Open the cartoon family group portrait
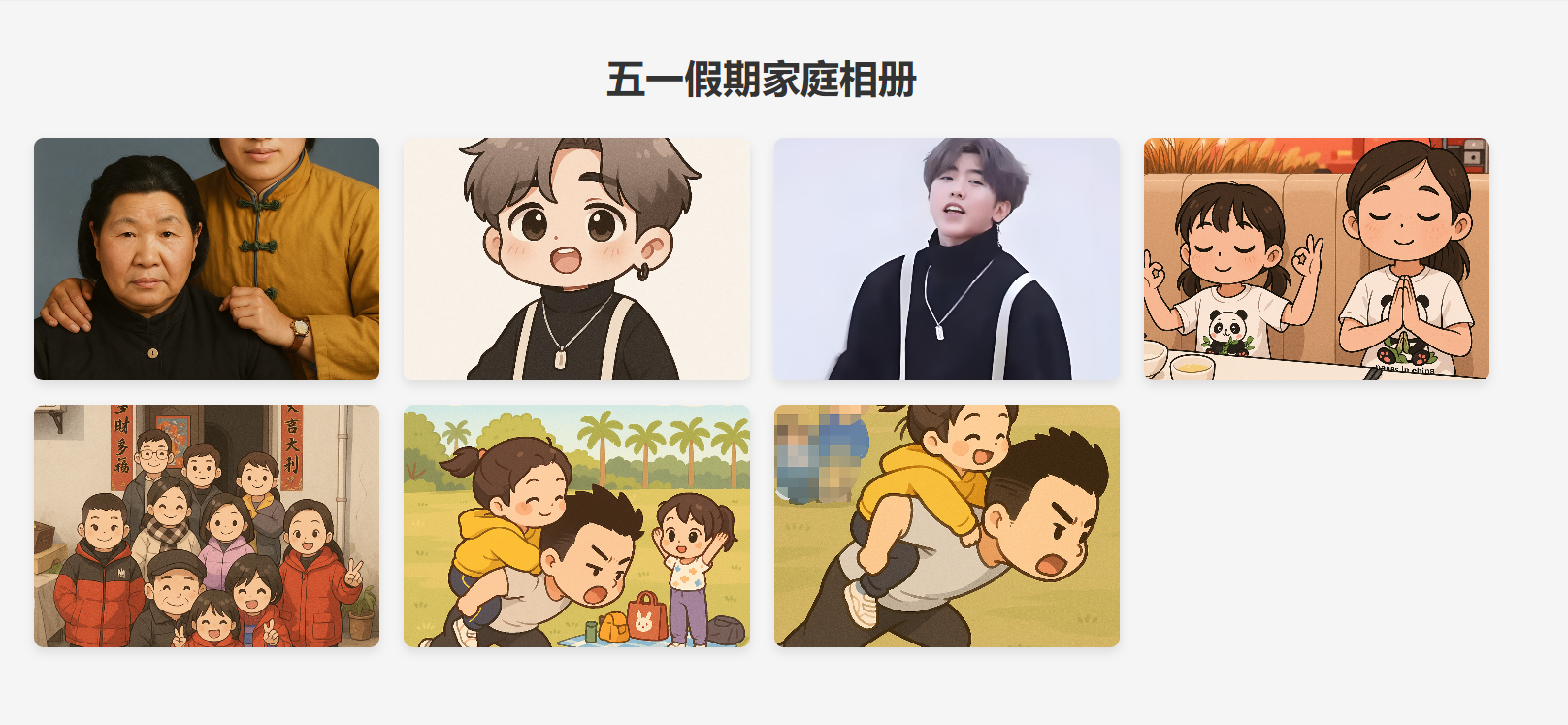The height and width of the screenshot is (725, 1568). pyautogui.click(x=207, y=526)
